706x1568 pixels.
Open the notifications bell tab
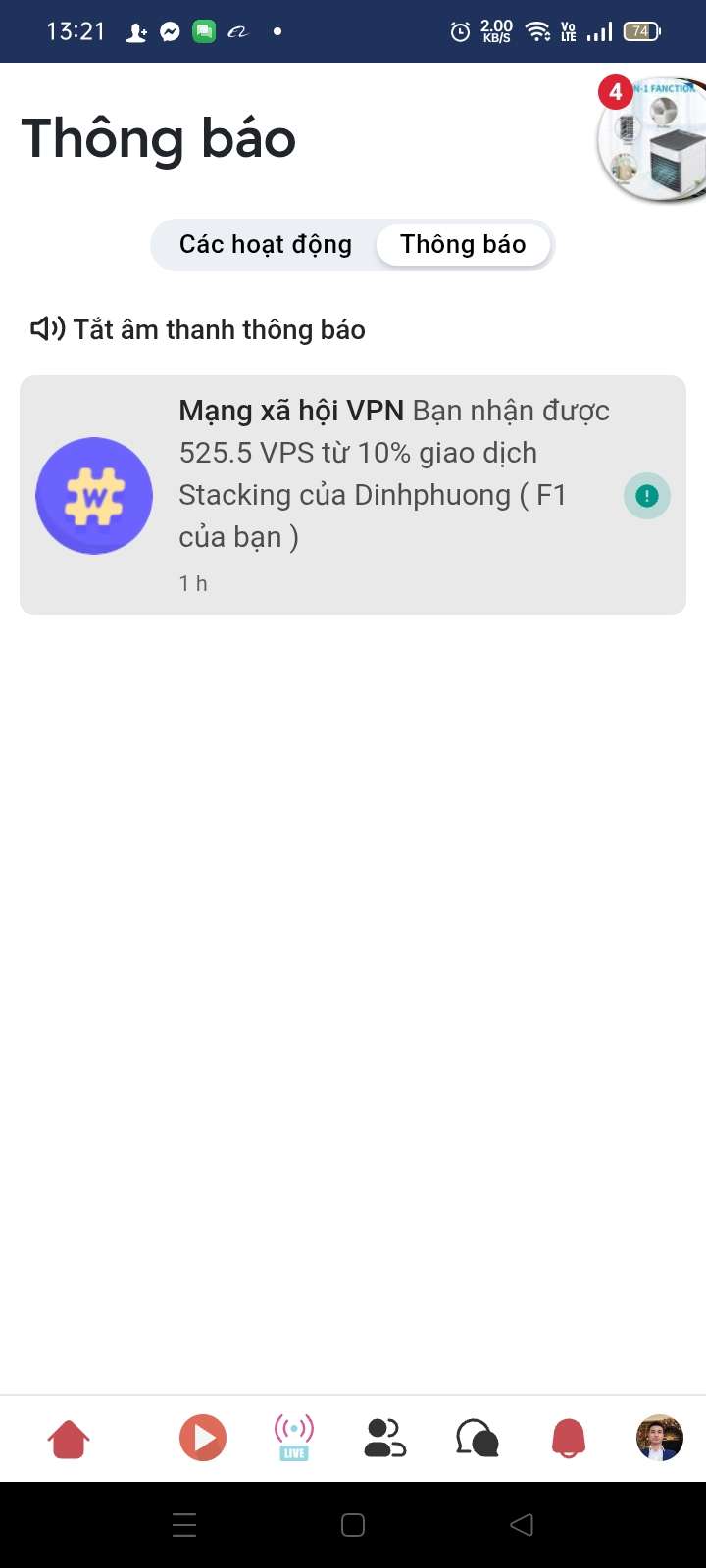569,1439
